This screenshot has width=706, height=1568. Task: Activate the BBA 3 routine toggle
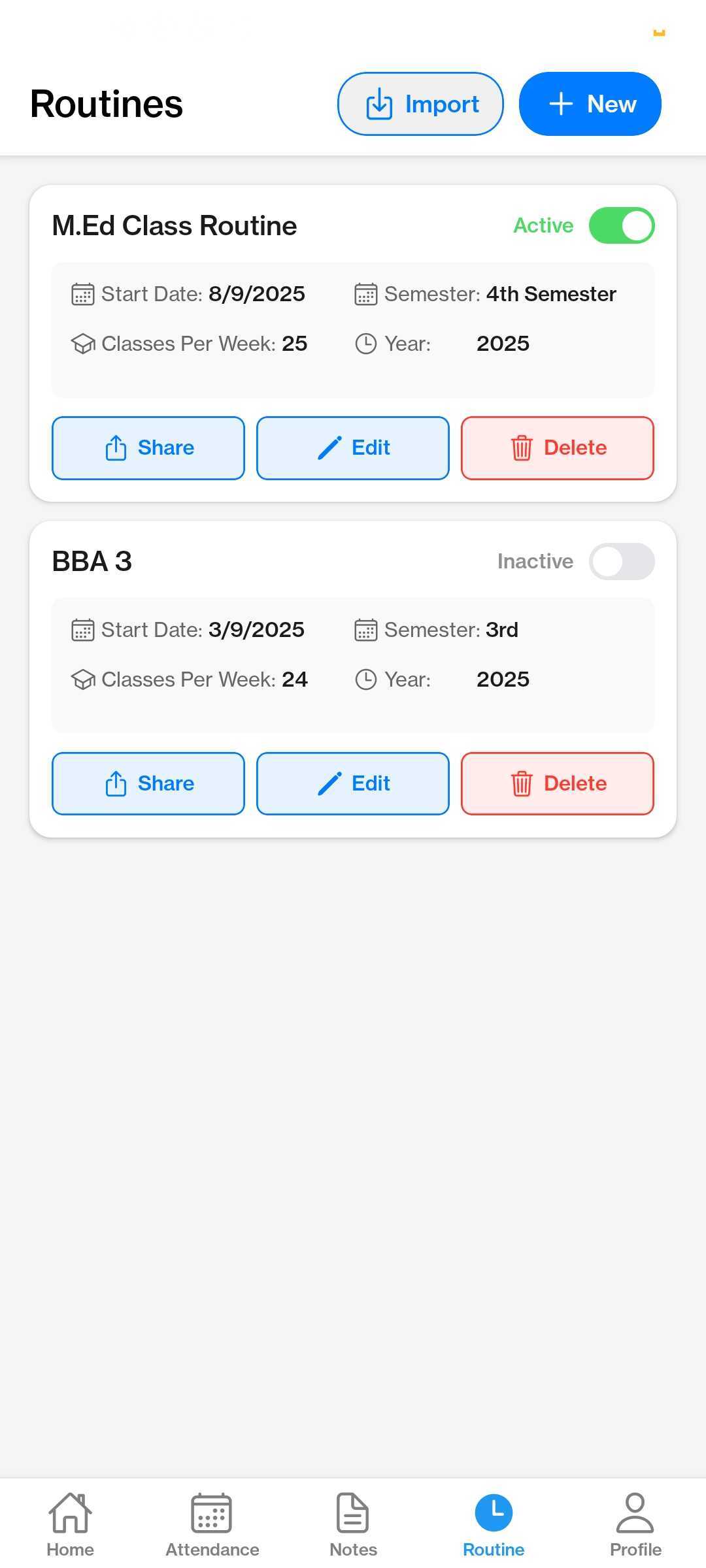(x=621, y=561)
